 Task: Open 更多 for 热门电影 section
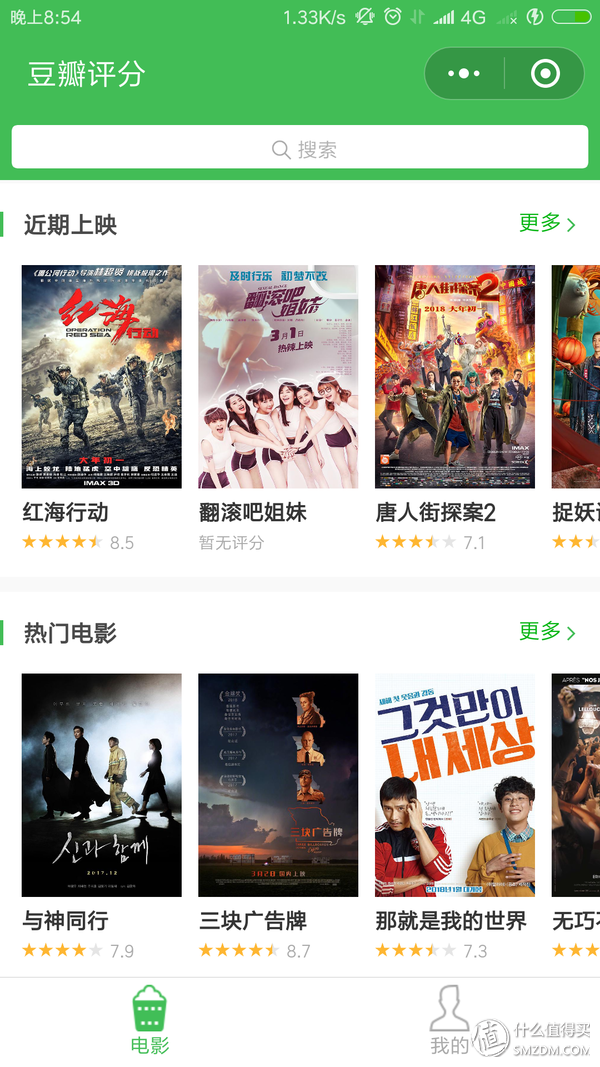547,632
